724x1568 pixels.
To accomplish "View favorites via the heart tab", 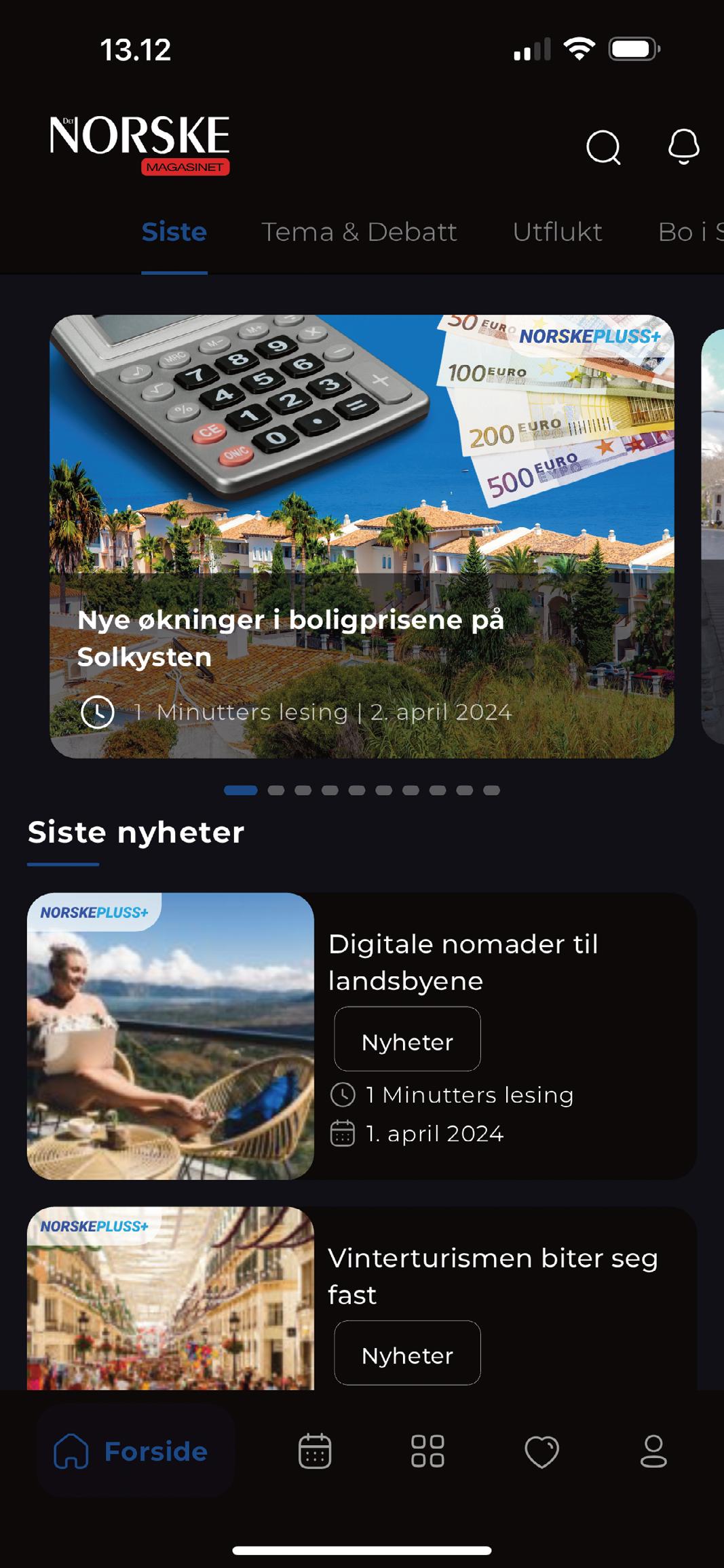I will point(541,1451).
